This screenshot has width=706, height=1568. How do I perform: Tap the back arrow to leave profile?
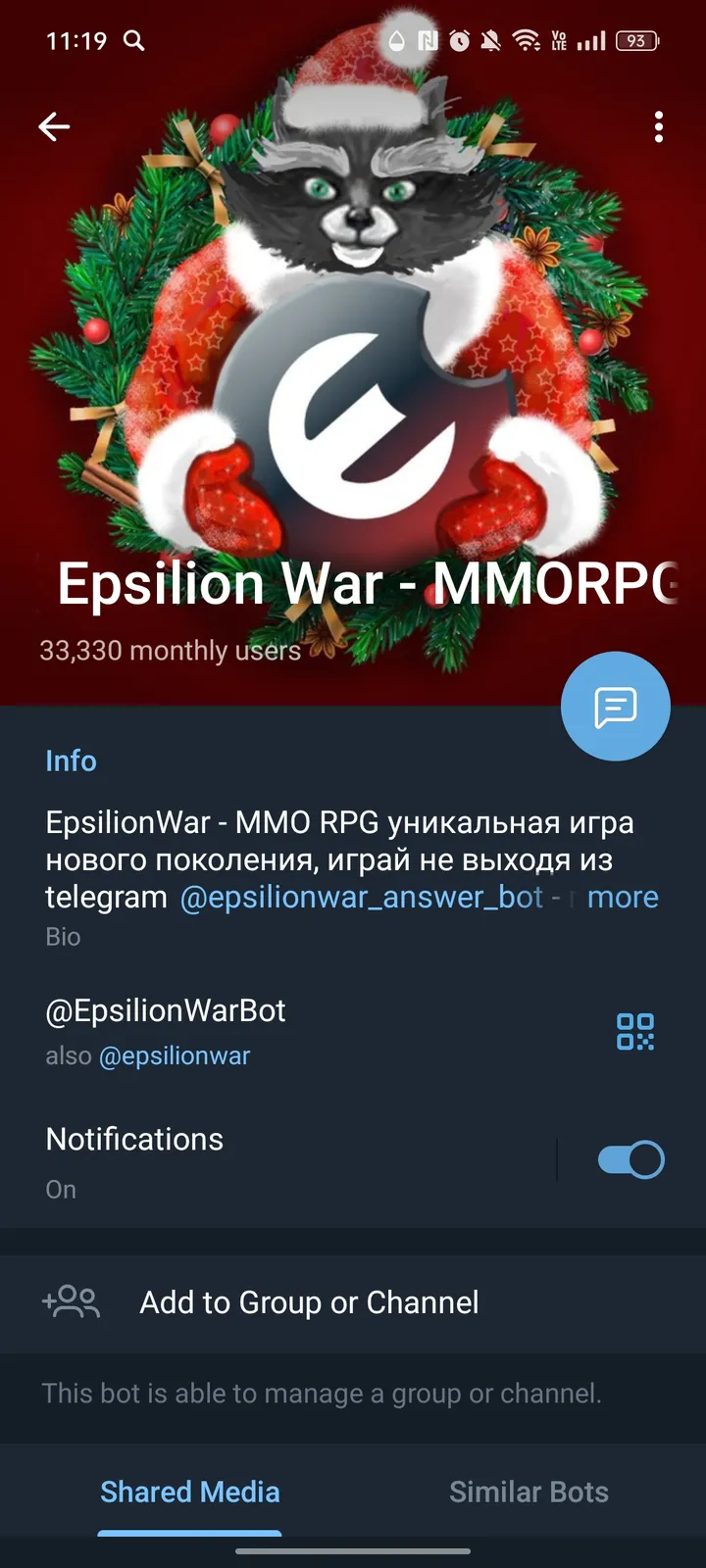tap(54, 125)
